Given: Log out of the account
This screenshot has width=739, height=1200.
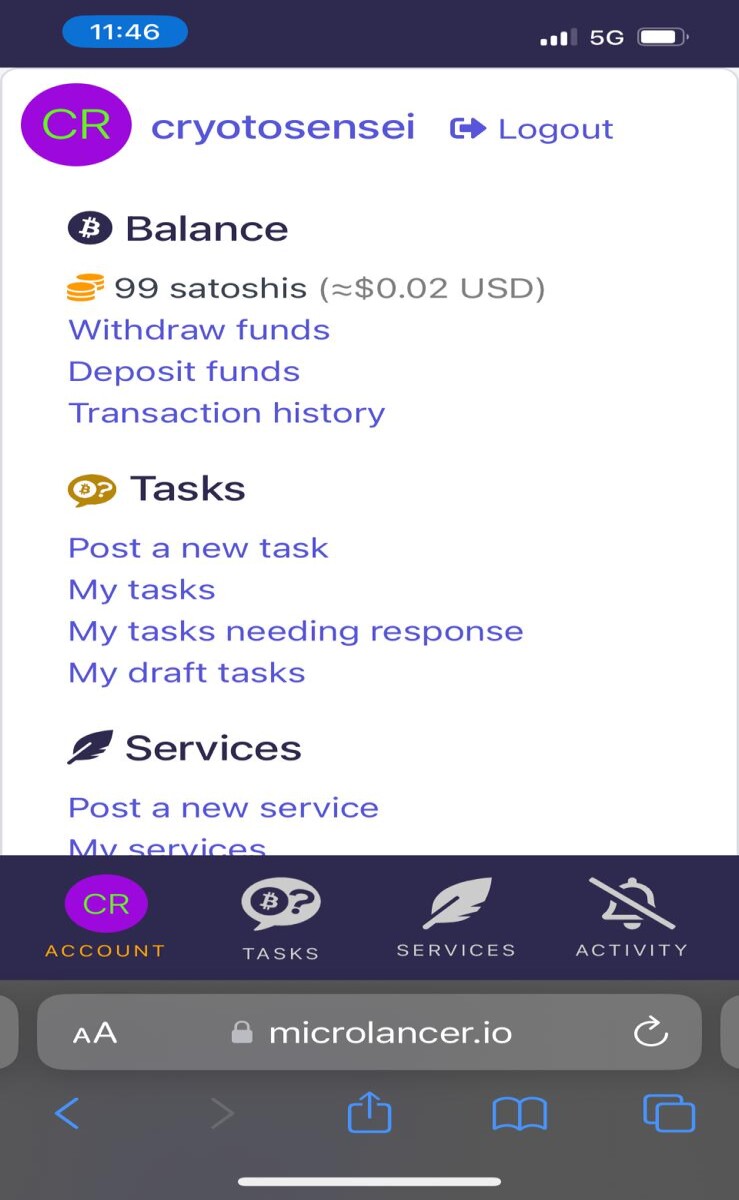Looking at the screenshot, I should pos(531,128).
